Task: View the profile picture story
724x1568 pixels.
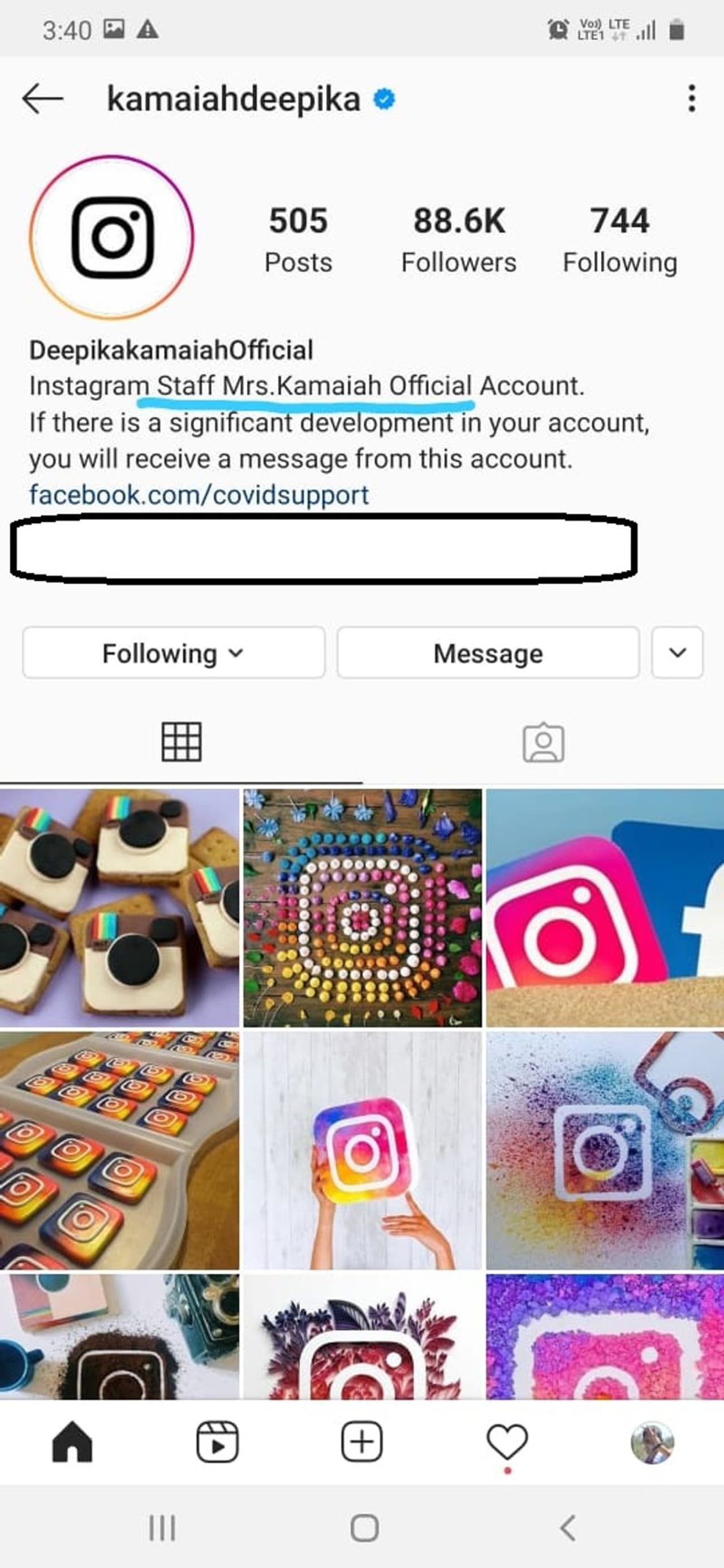Action: coord(112,237)
